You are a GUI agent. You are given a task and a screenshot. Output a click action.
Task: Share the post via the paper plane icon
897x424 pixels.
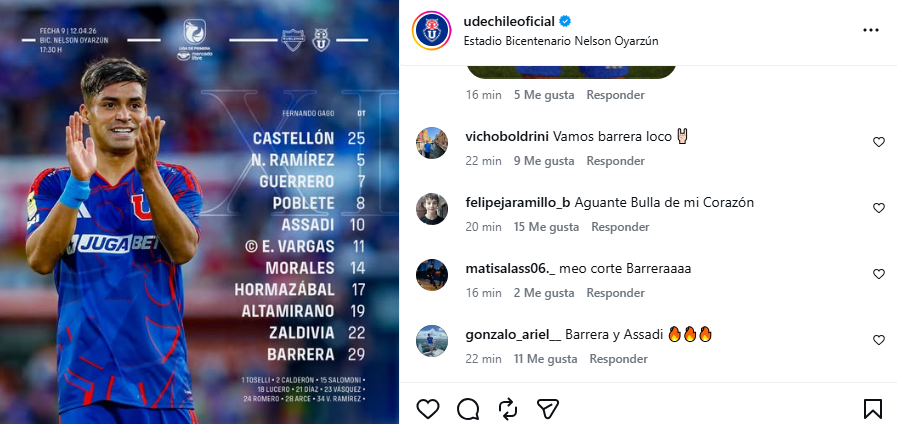click(x=547, y=408)
